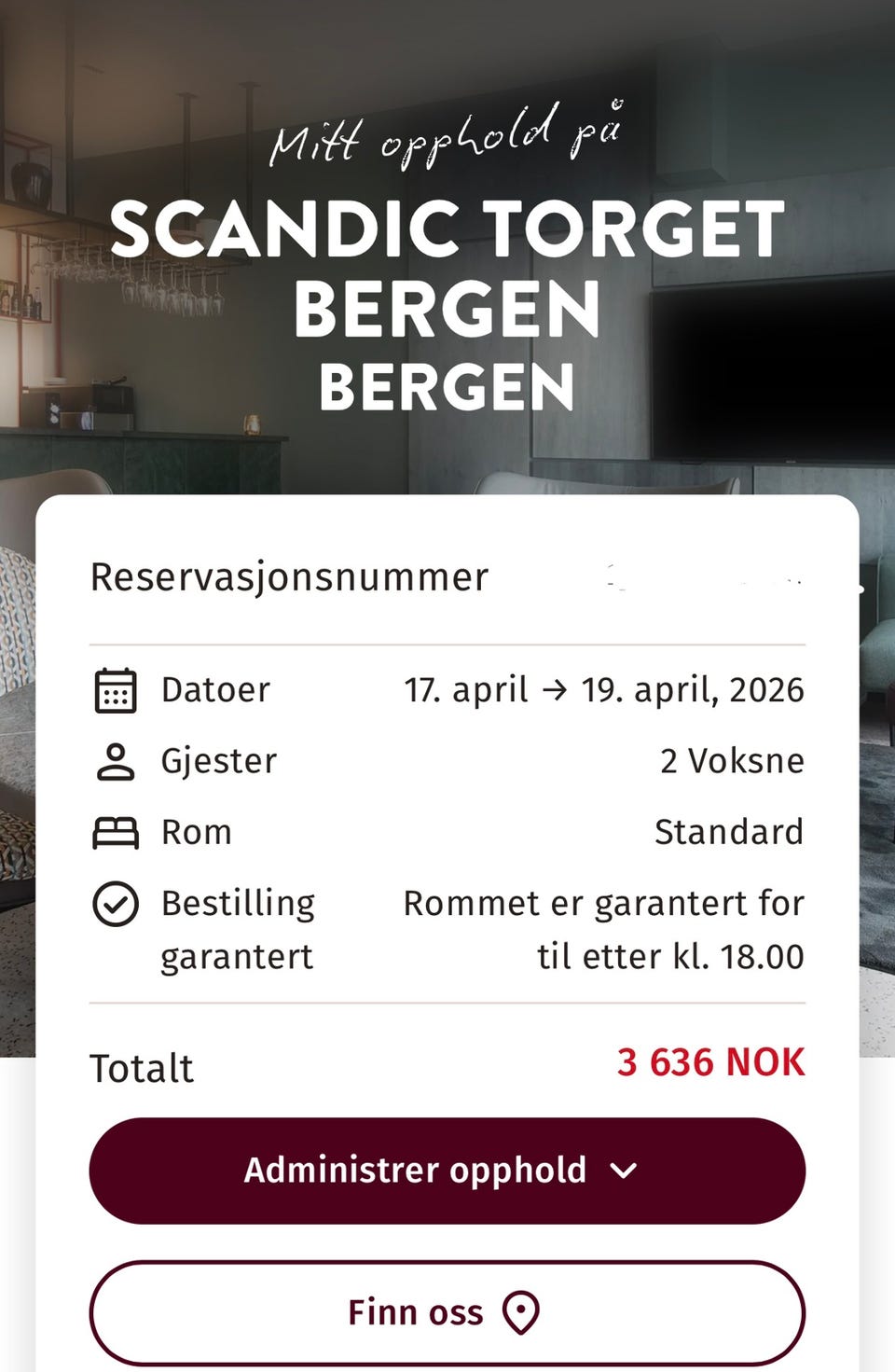895x1372 pixels.
Task: Click the Standard room type value
Action: click(730, 831)
